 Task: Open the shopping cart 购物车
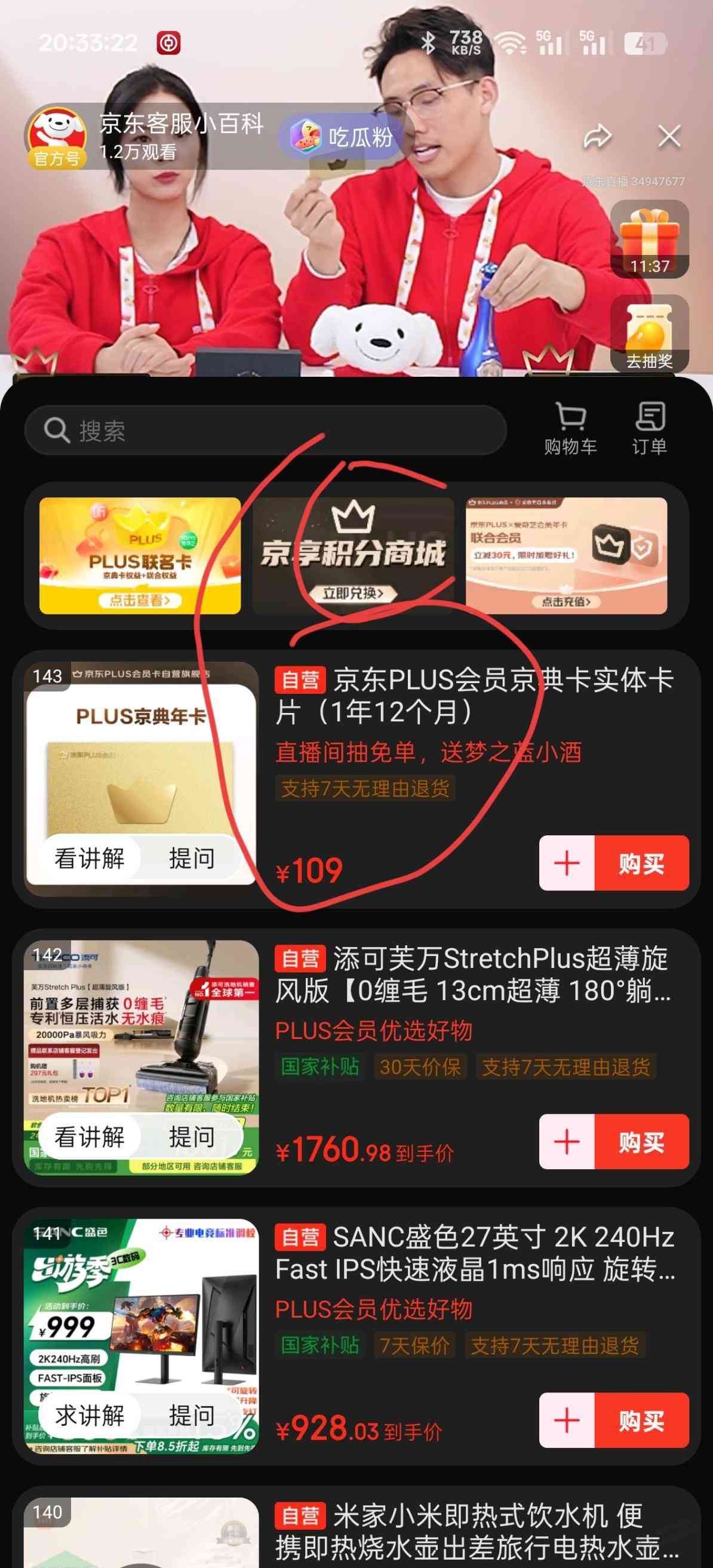pyautogui.click(x=570, y=429)
